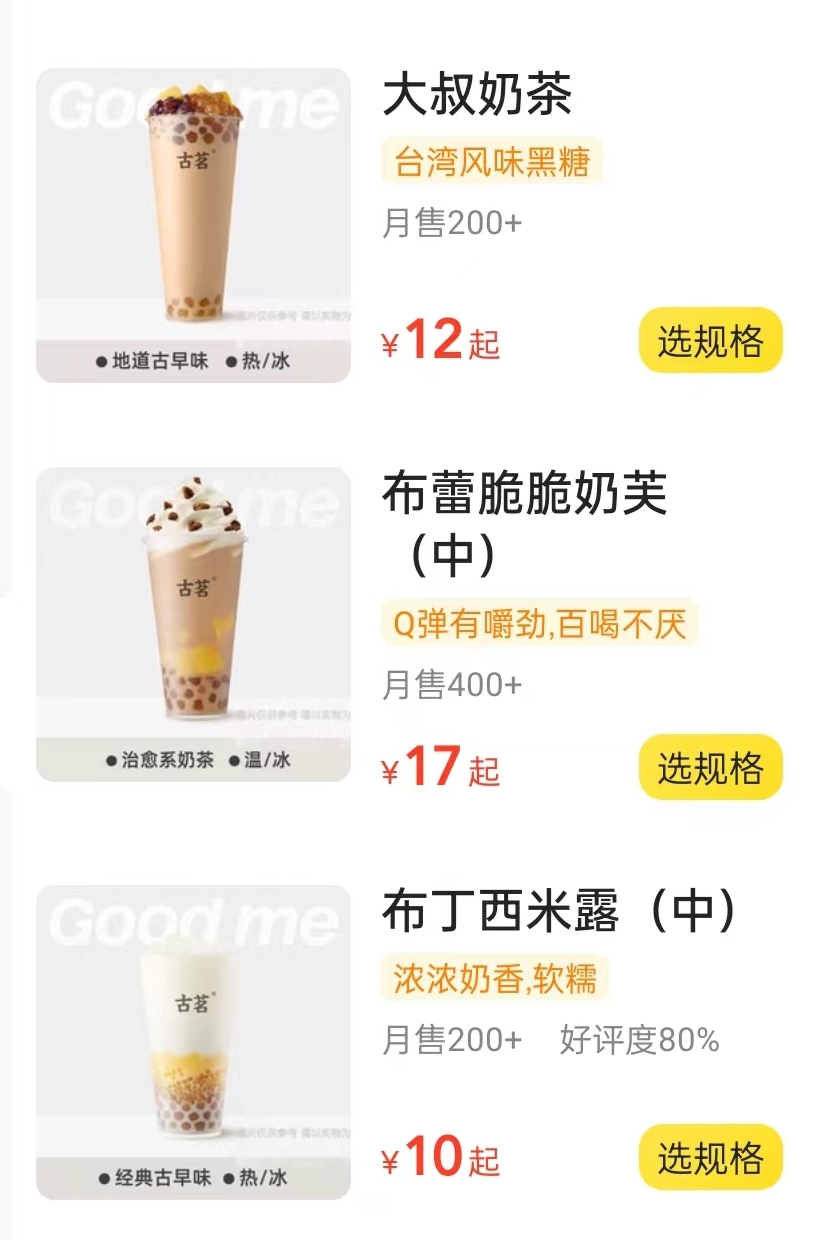View the 布蕾脆脆奶芙 drink picture
Image resolution: width=824 pixels, height=1240 pixels.
click(x=194, y=624)
